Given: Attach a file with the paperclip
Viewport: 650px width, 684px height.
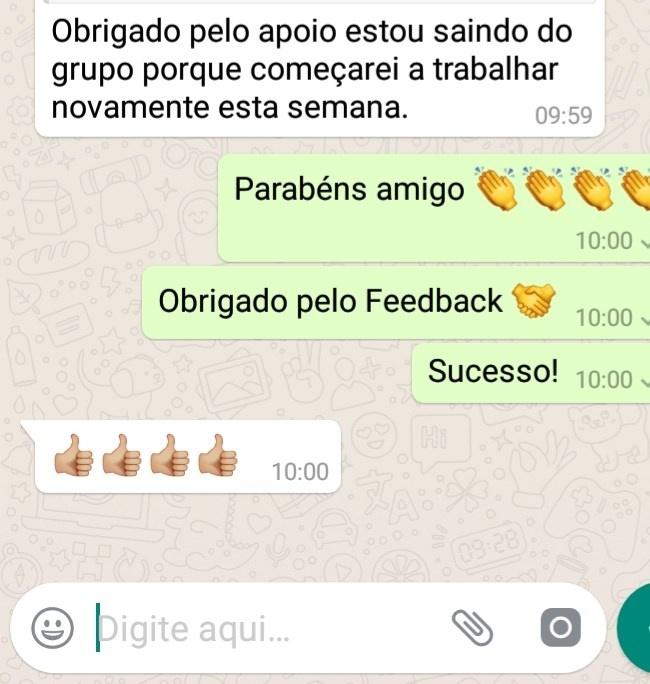Looking at the screenshot, I should [473, 628].
